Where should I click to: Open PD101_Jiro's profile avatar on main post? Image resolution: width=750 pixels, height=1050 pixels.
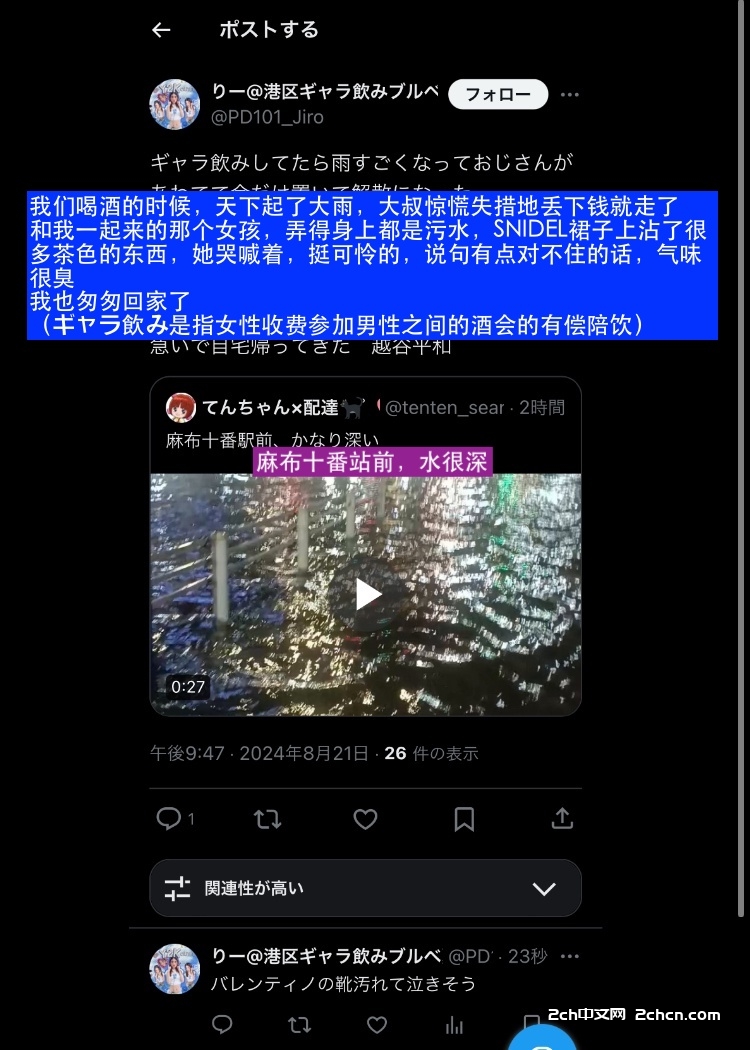pos(174,104)
